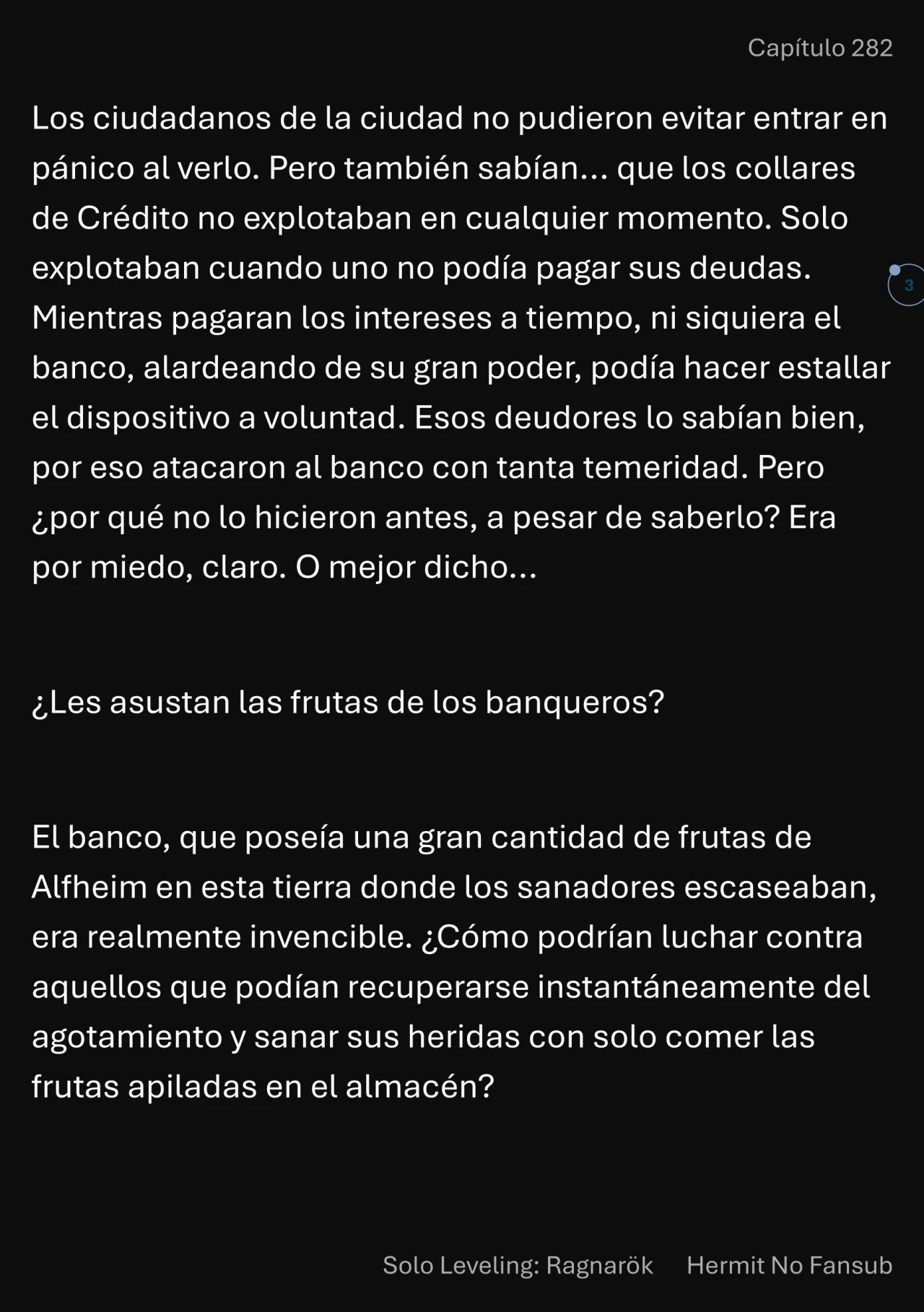Viewport: 924px width, 1312px height.
Task: Open the paragraph comments bubble showing 3
Action: pyautogui.click(x=907, y=285)
